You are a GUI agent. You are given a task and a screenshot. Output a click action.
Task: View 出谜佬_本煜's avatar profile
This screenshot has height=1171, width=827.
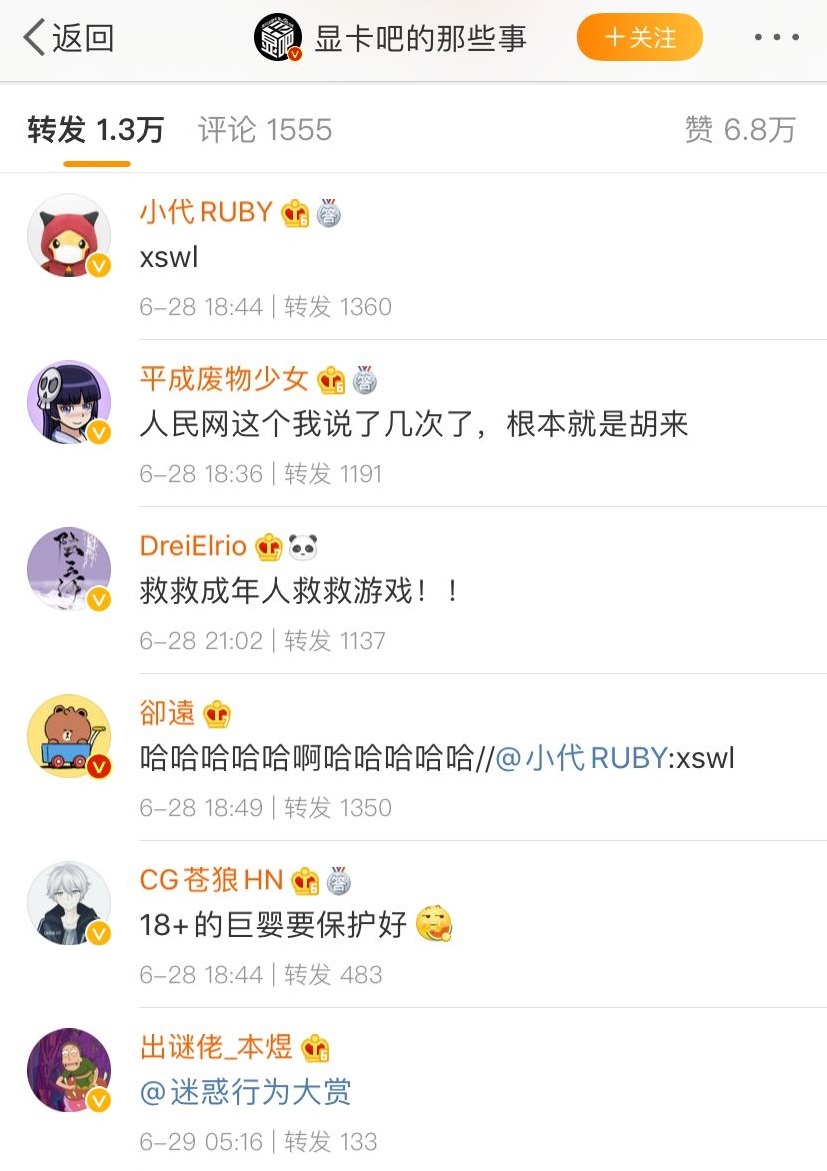tap(68, 1070)
